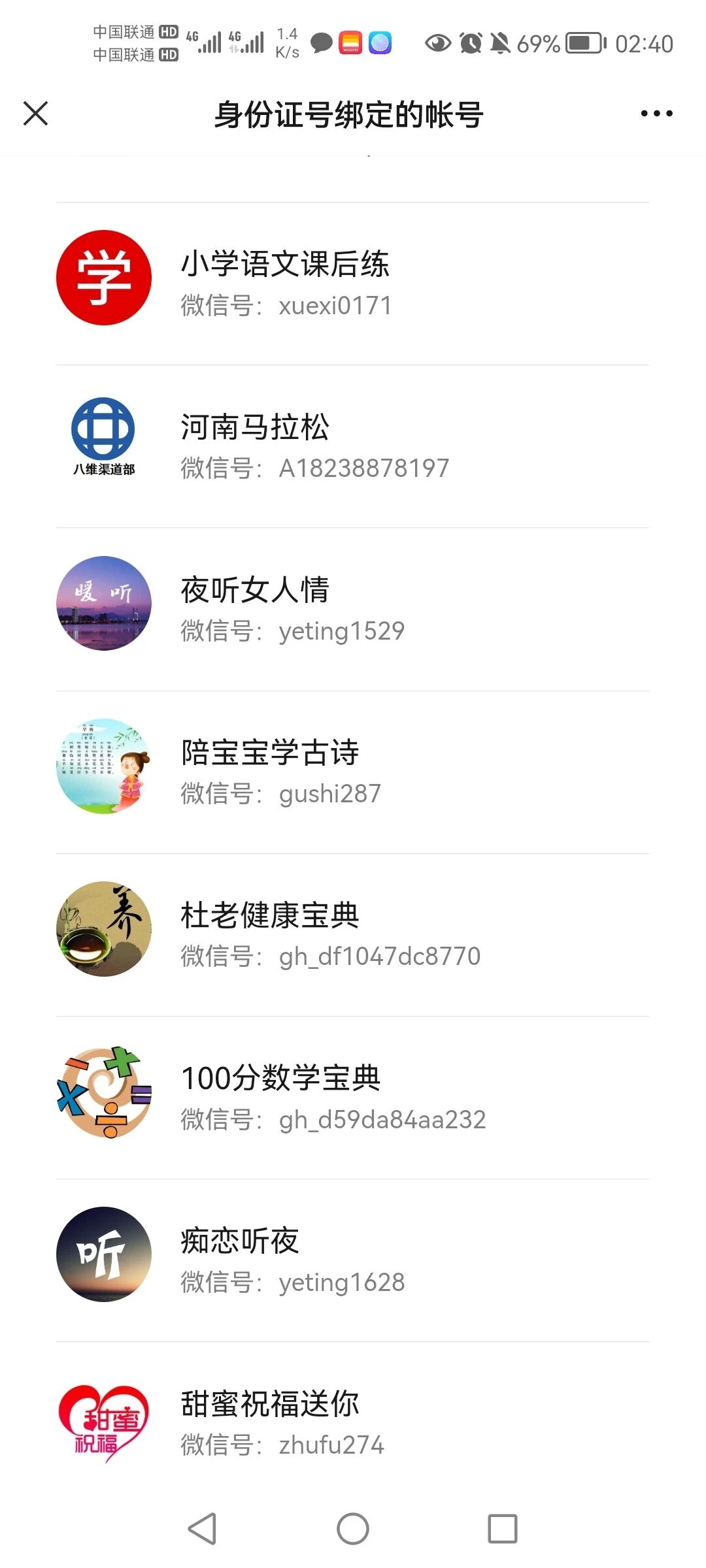Return to the phone home screen
The image size is (706, 1568).
pos(353,1529)
